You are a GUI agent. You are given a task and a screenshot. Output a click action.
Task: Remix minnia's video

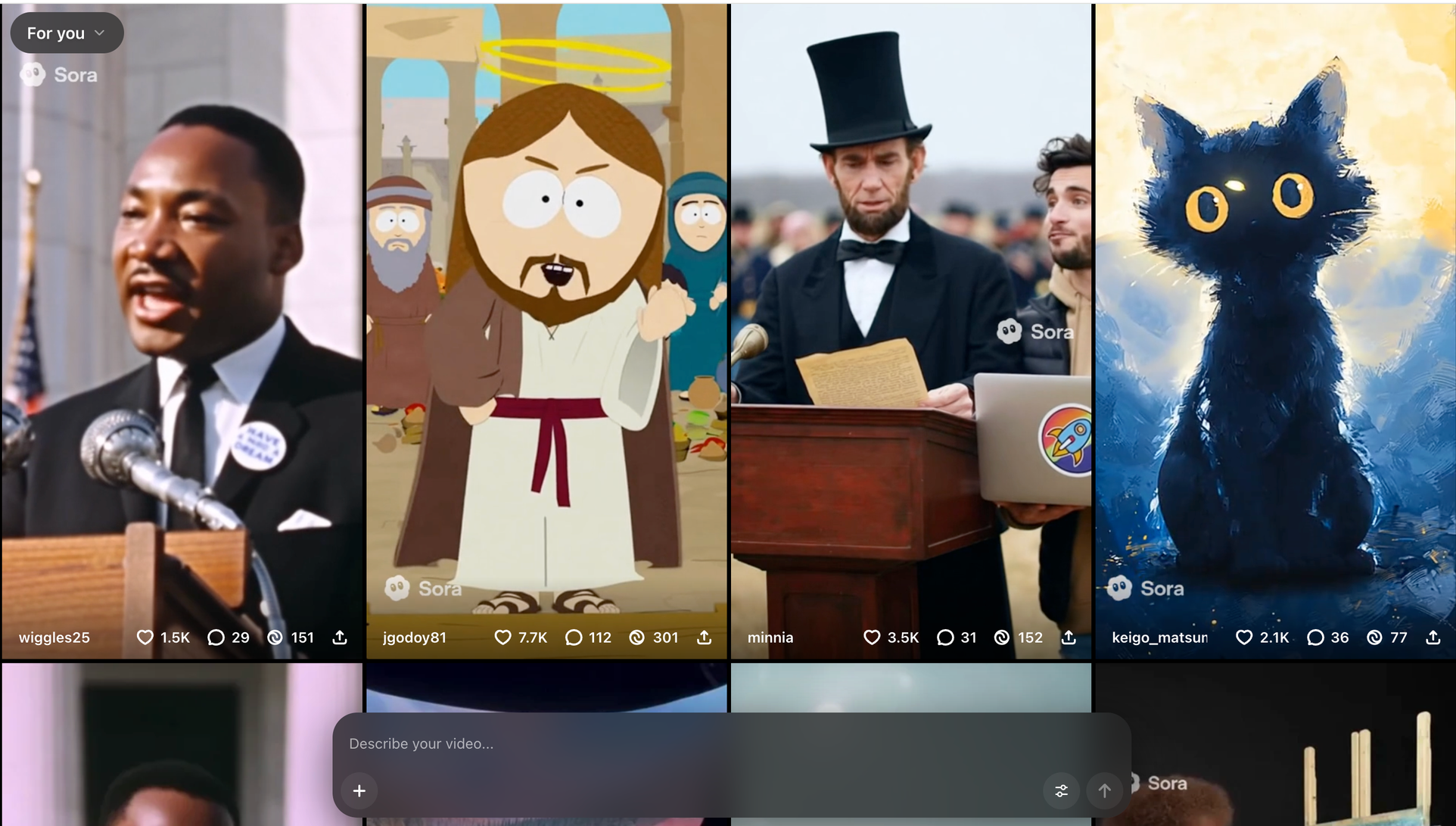(x=1002, y=637)
